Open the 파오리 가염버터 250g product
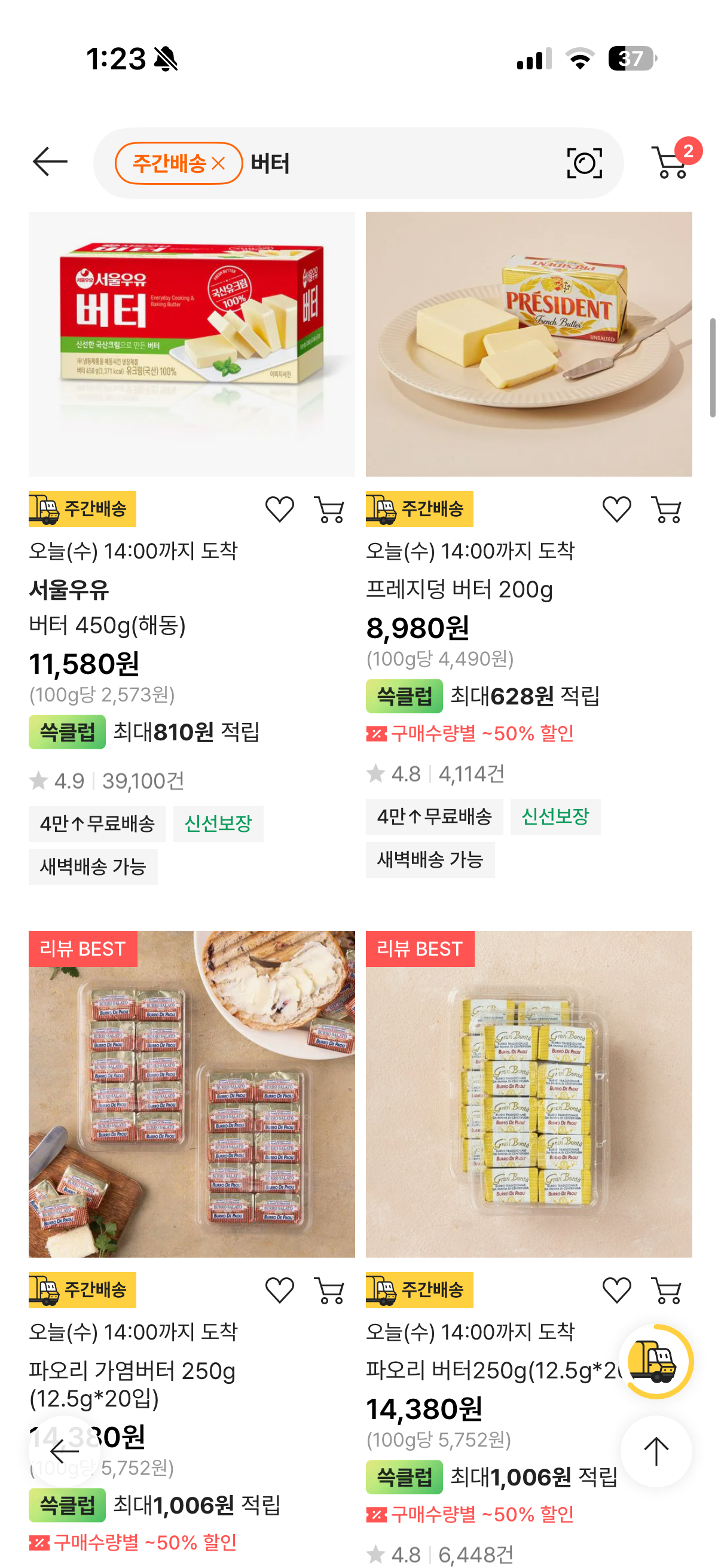The height and width of the screenshot is (1568, 721). [192, 1094]
